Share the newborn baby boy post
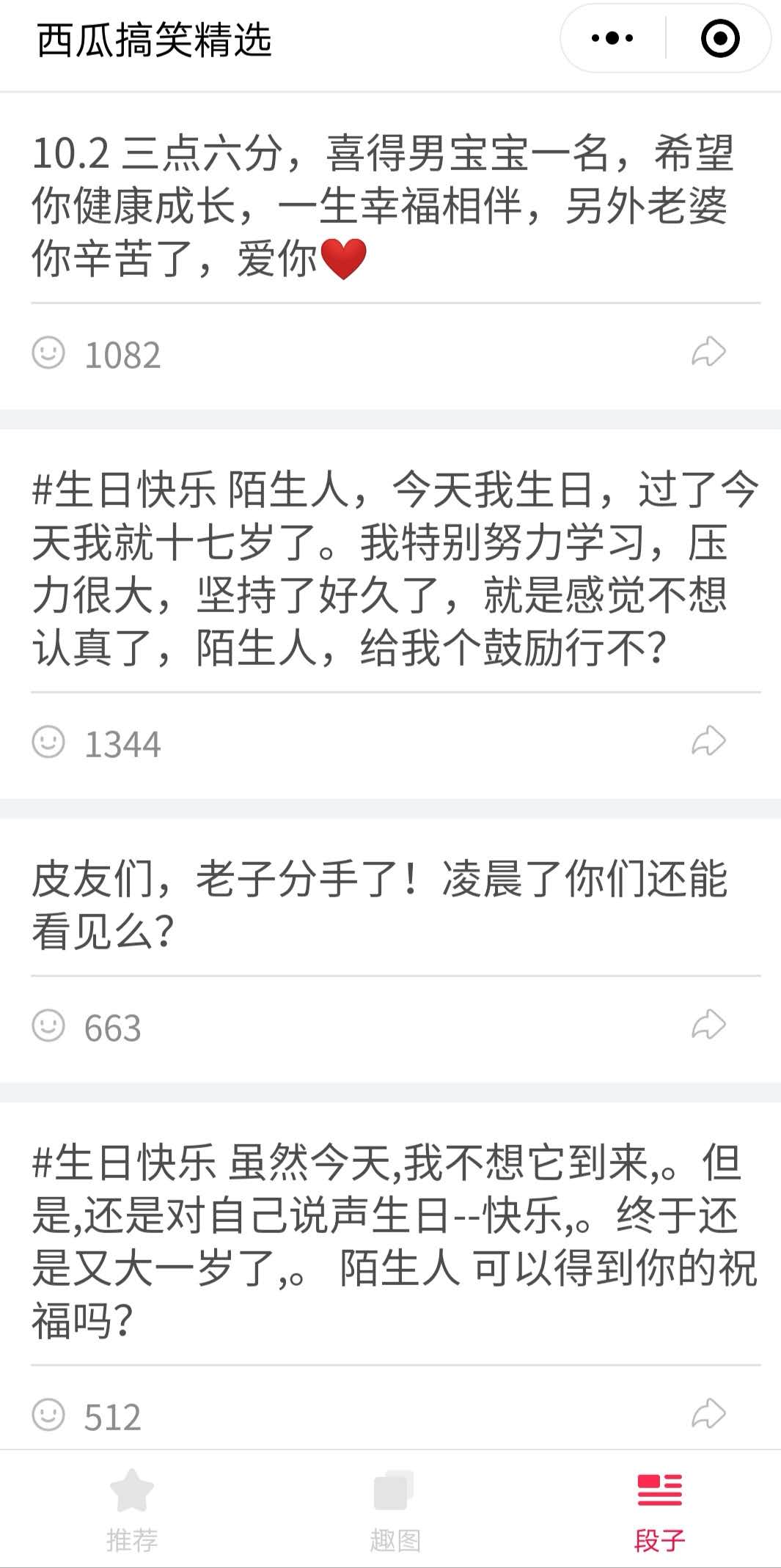The image size is (781, 1568). (708, 353)
